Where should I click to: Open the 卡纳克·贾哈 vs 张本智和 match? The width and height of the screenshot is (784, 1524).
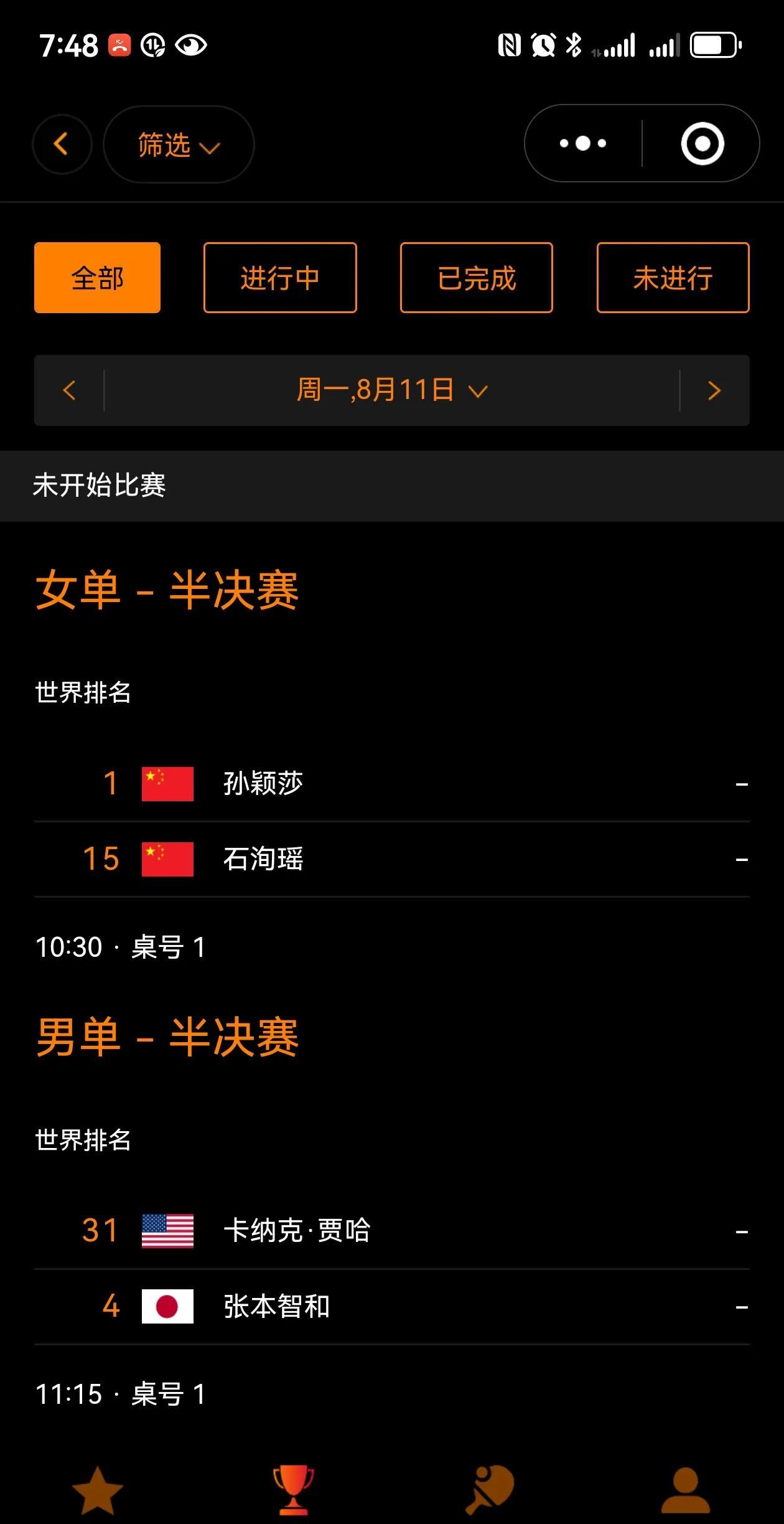(392, 1268)
